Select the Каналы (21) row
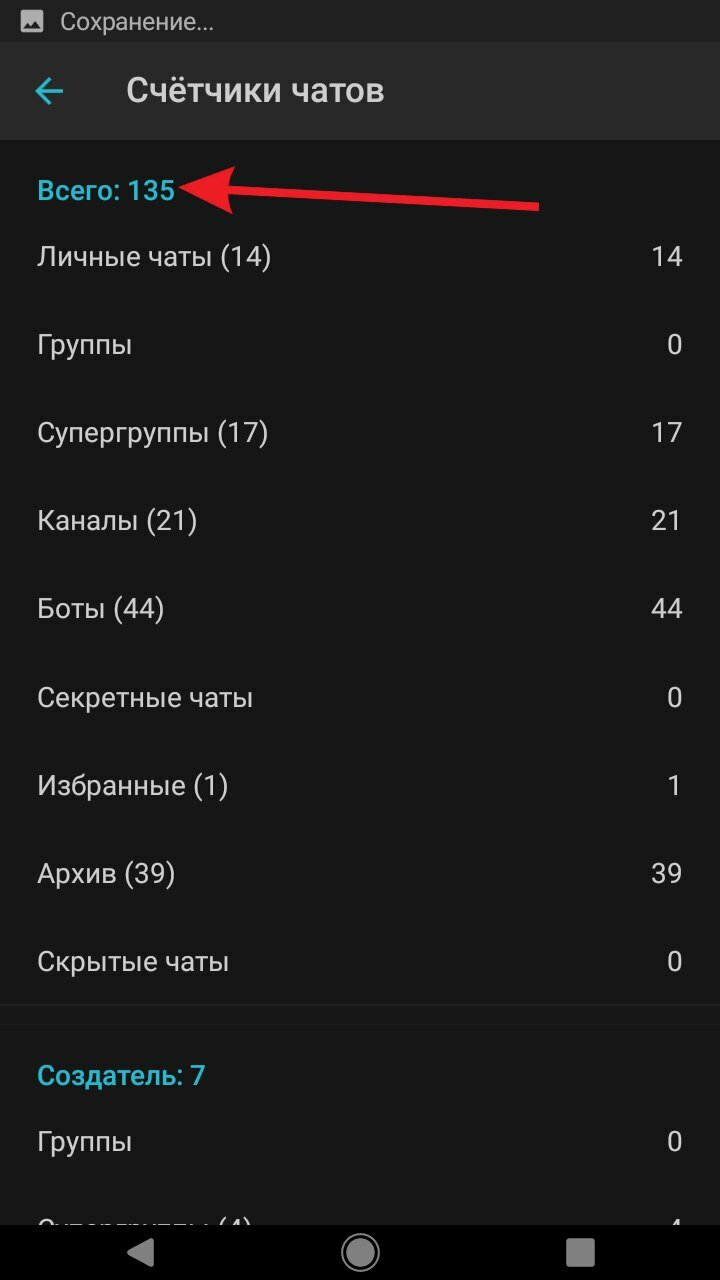The image size is (720, 1280). pyautogui.click(x=360, y=521)
